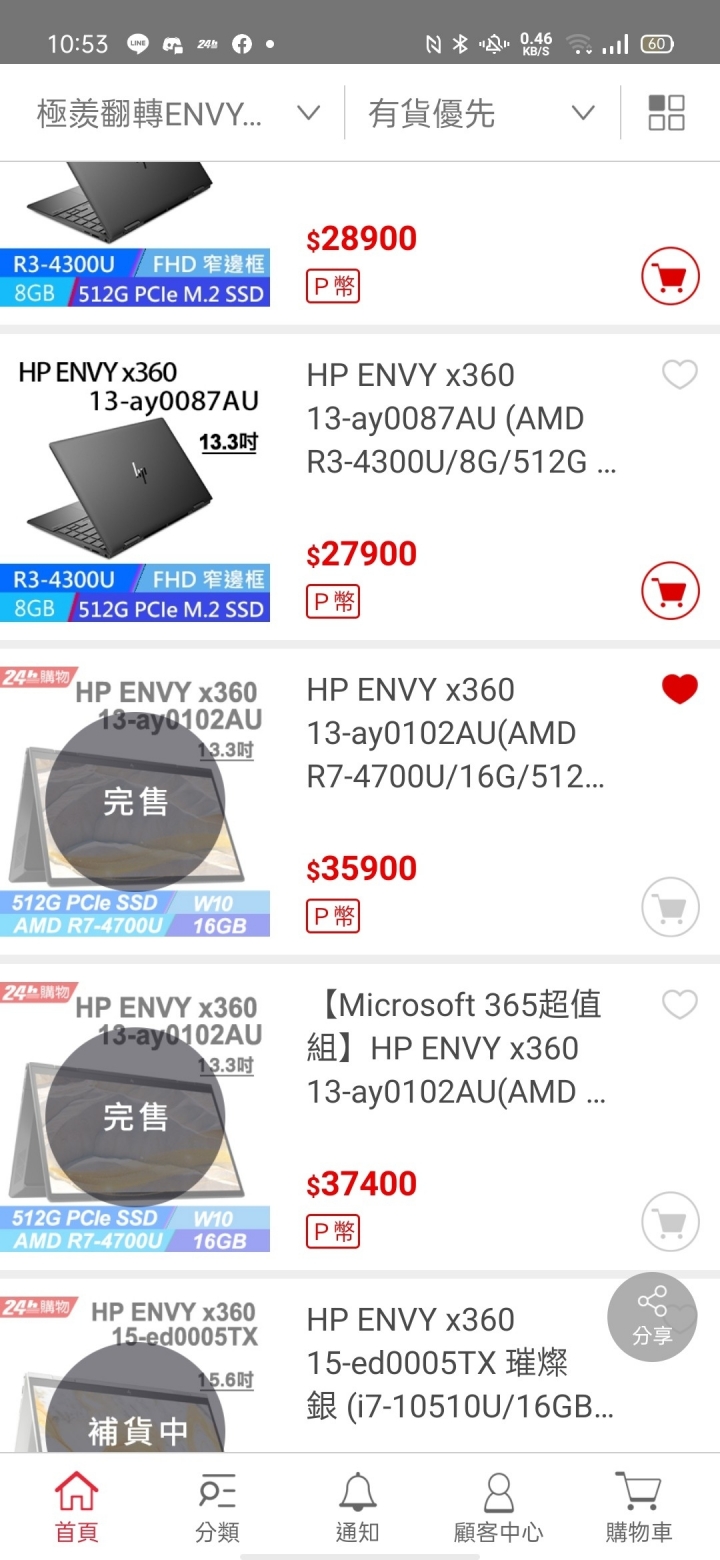Open the 有貨優先 sort dropdown
Image resolution: width=720 pixels, height=1560 pixels.
(480, 114)
